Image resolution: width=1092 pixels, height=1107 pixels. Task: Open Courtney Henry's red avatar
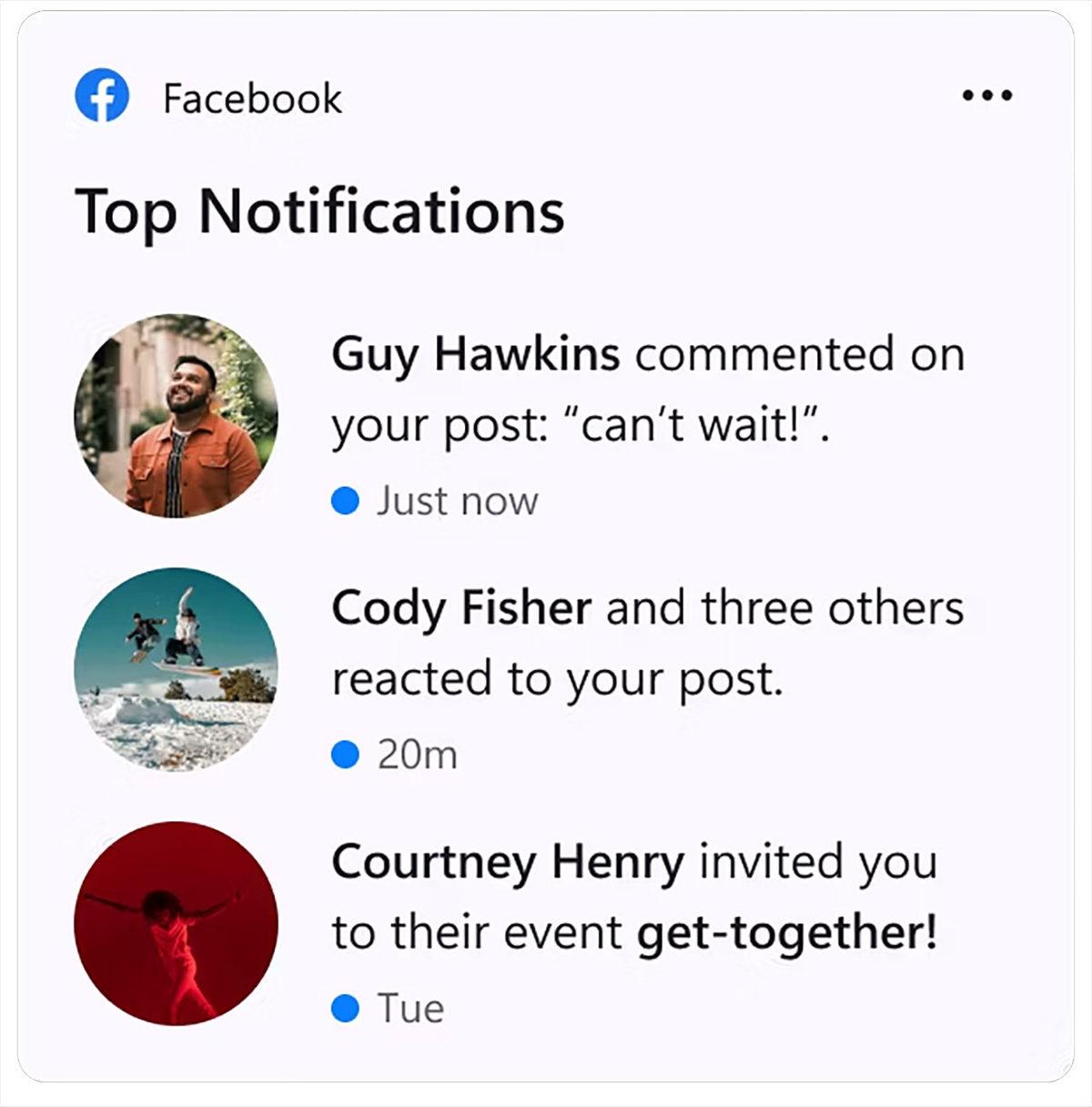178,922
